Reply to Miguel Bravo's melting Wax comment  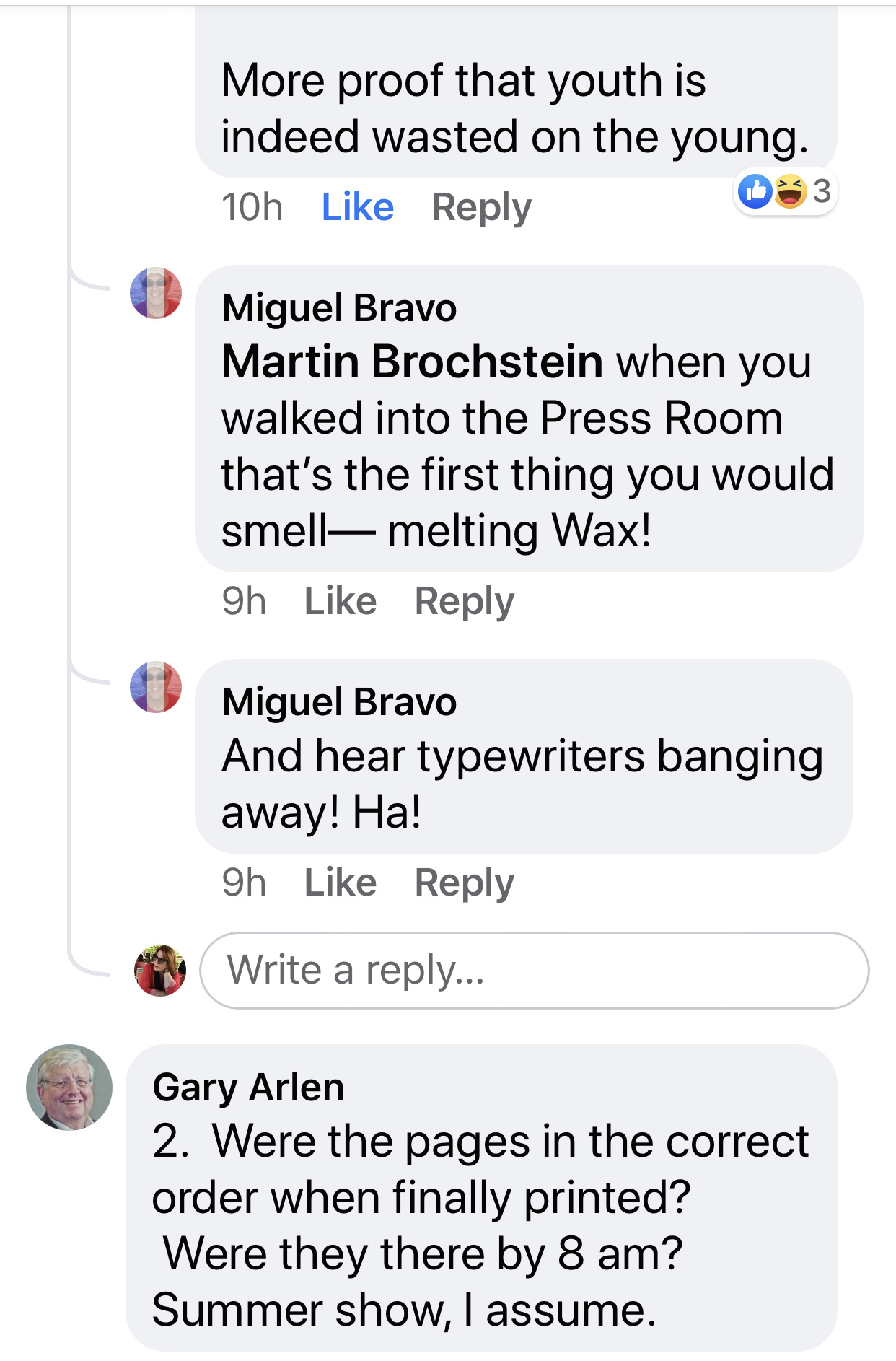click(x=464, y=600)
